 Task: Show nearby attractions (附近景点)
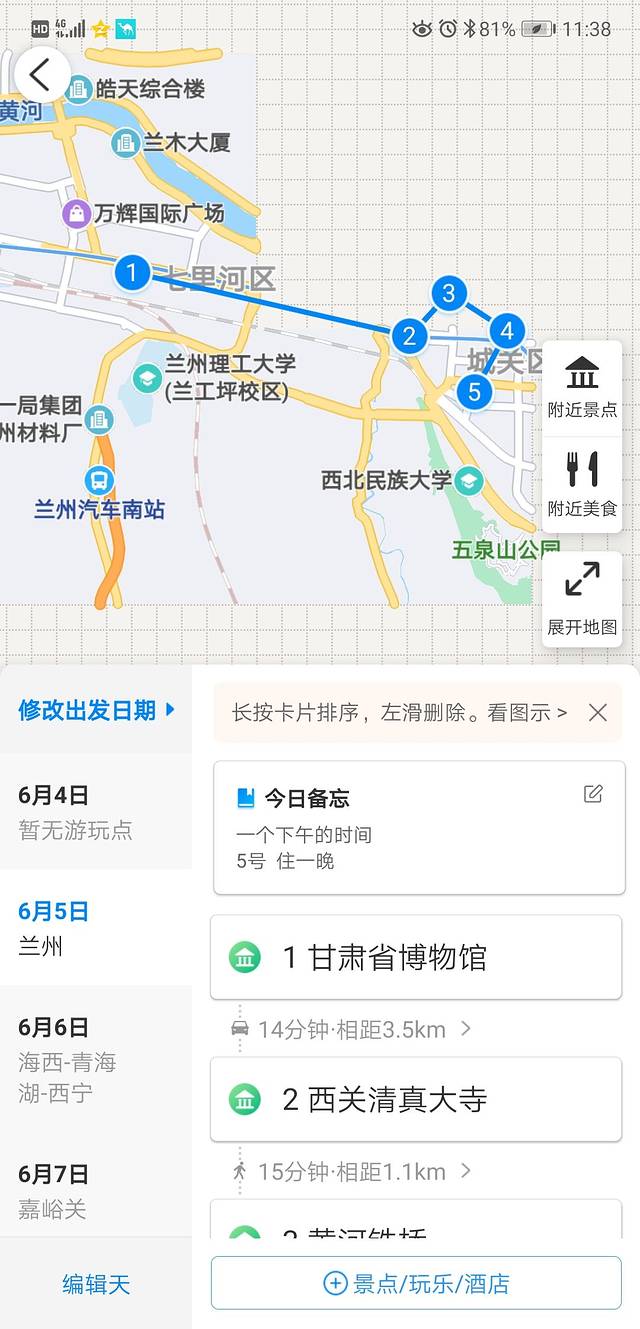tap(582, 386)
